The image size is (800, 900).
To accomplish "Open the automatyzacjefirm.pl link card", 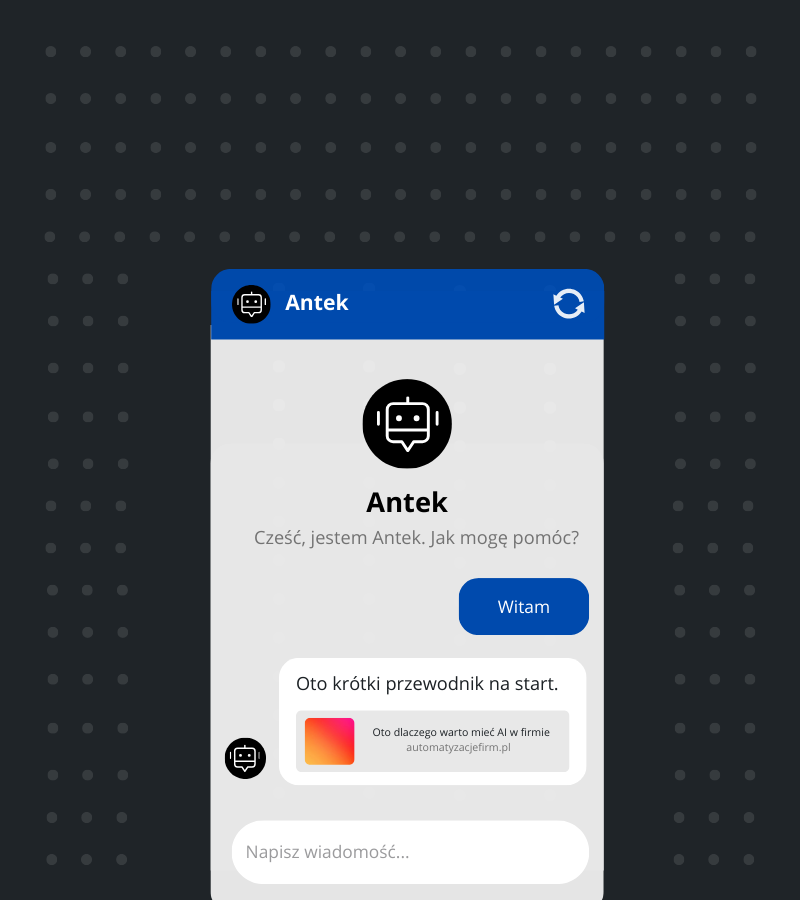I will [432, 741].
